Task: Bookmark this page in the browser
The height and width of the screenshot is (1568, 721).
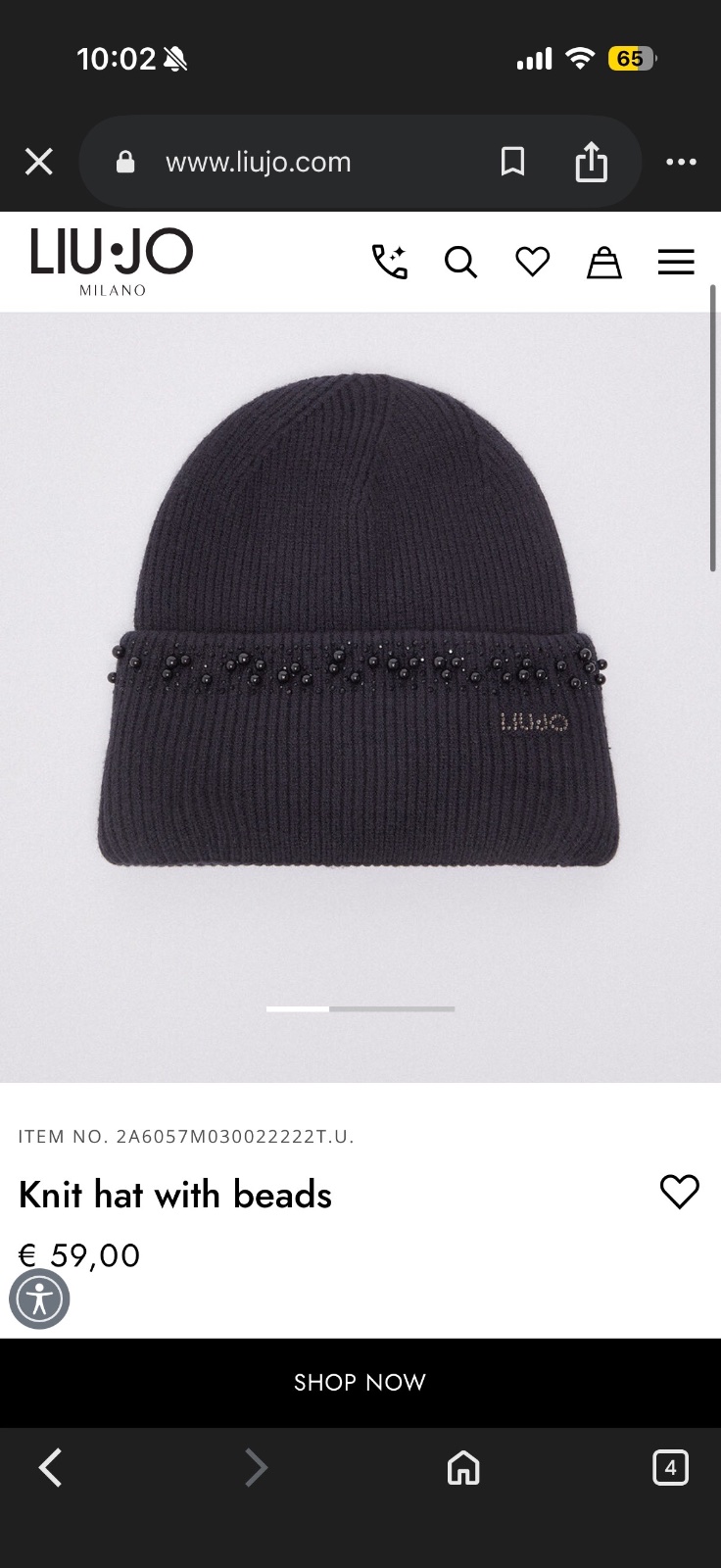Action: (x=512, y=162)
